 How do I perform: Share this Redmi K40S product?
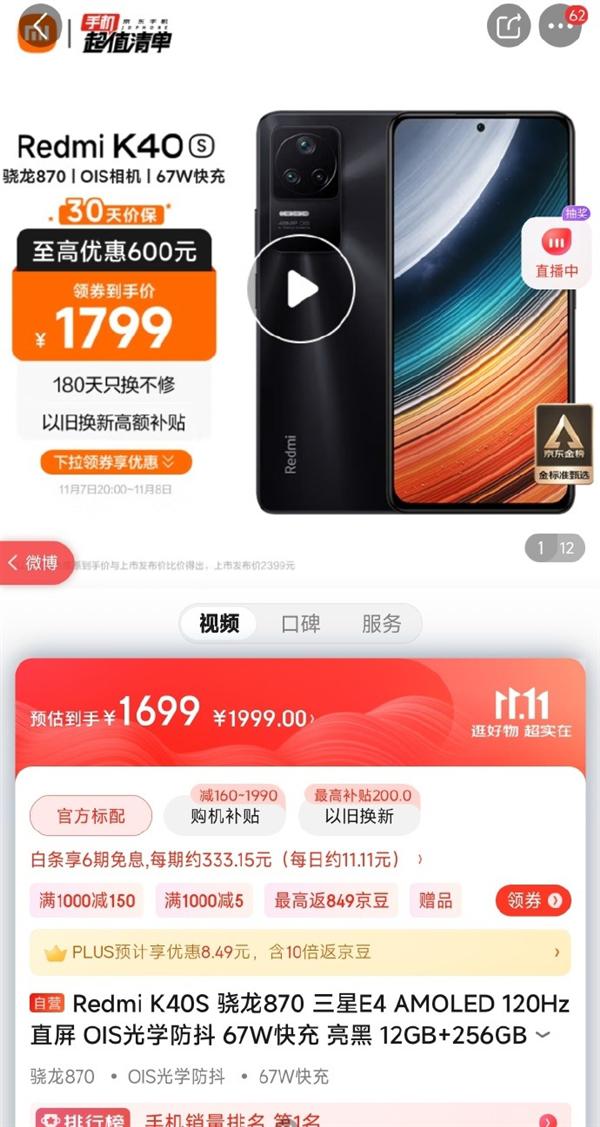[x=508, y=26]
